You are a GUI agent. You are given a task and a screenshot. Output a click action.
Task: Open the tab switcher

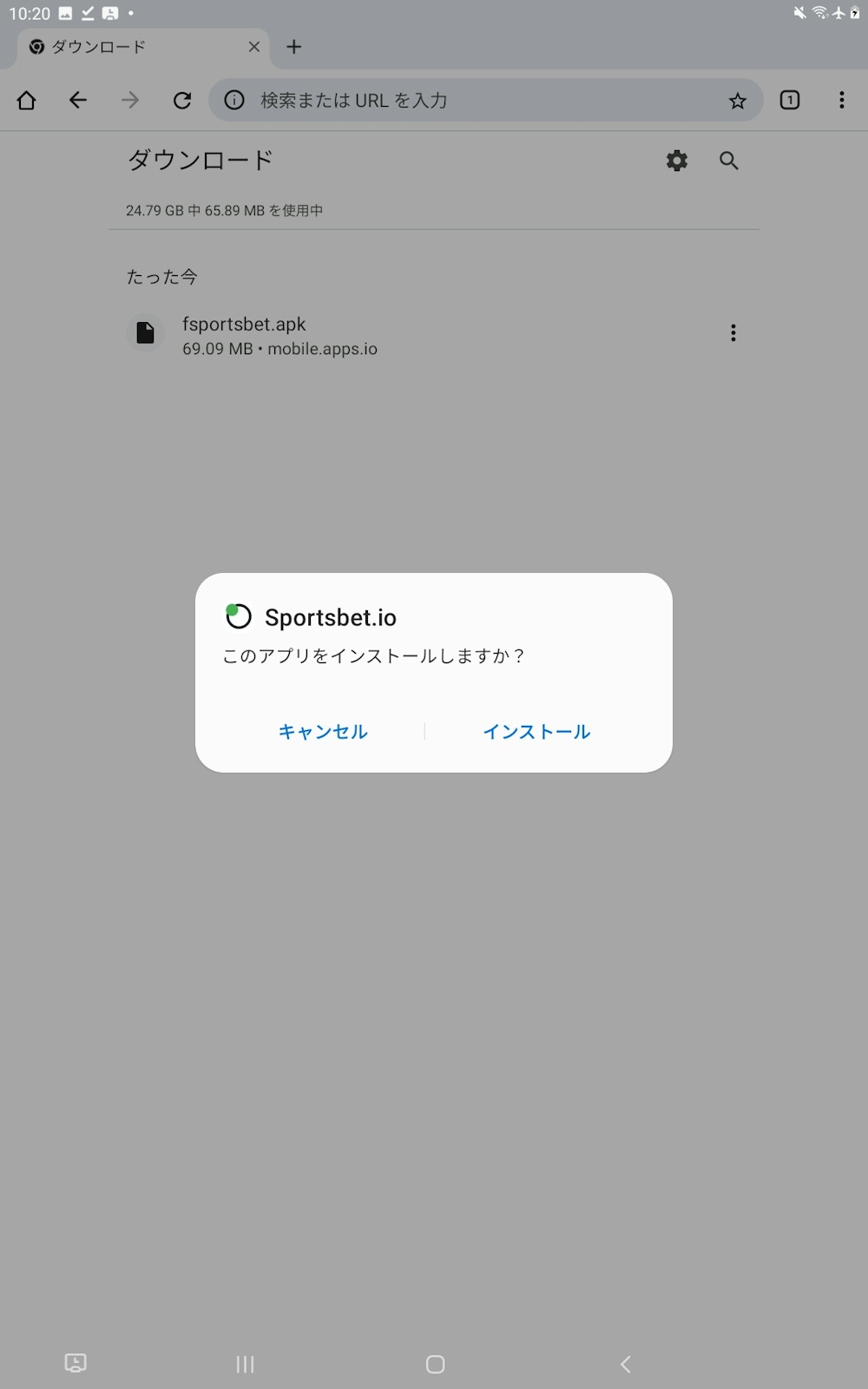click(790, 101)
